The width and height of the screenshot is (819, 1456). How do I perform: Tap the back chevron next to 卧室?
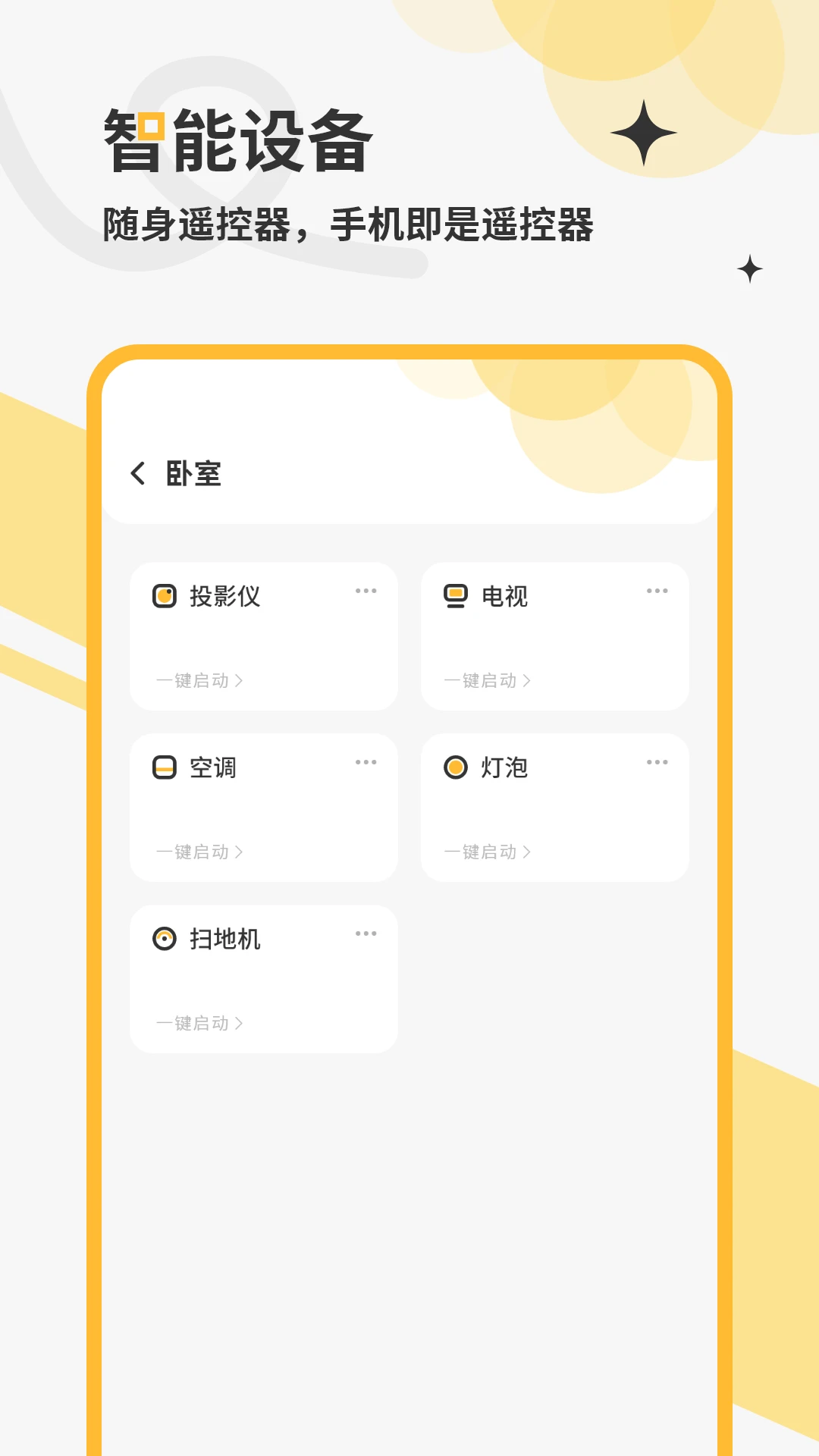[x=136, y=472]
